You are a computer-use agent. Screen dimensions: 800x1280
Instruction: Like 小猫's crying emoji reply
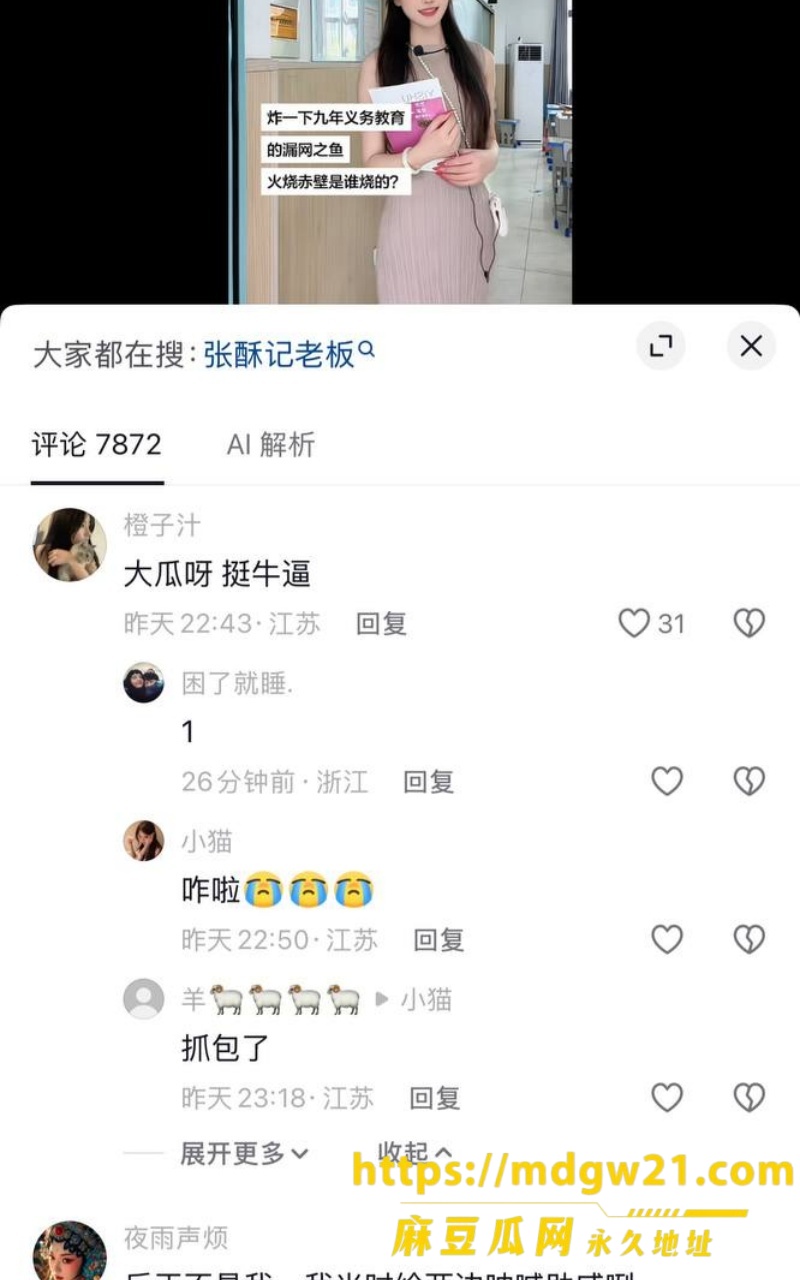coord(667,939)
